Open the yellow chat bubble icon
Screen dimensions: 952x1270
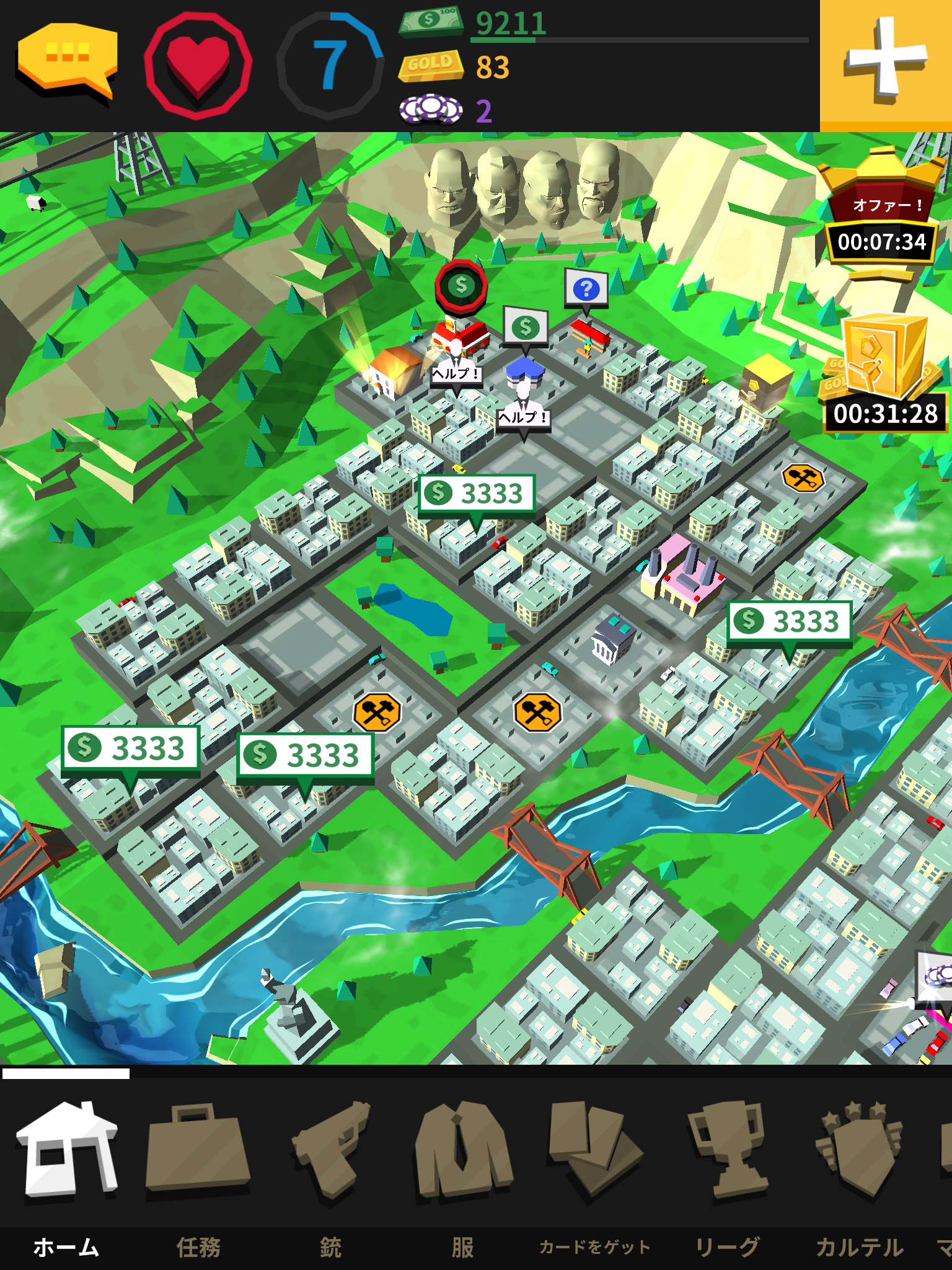[67, 60]
